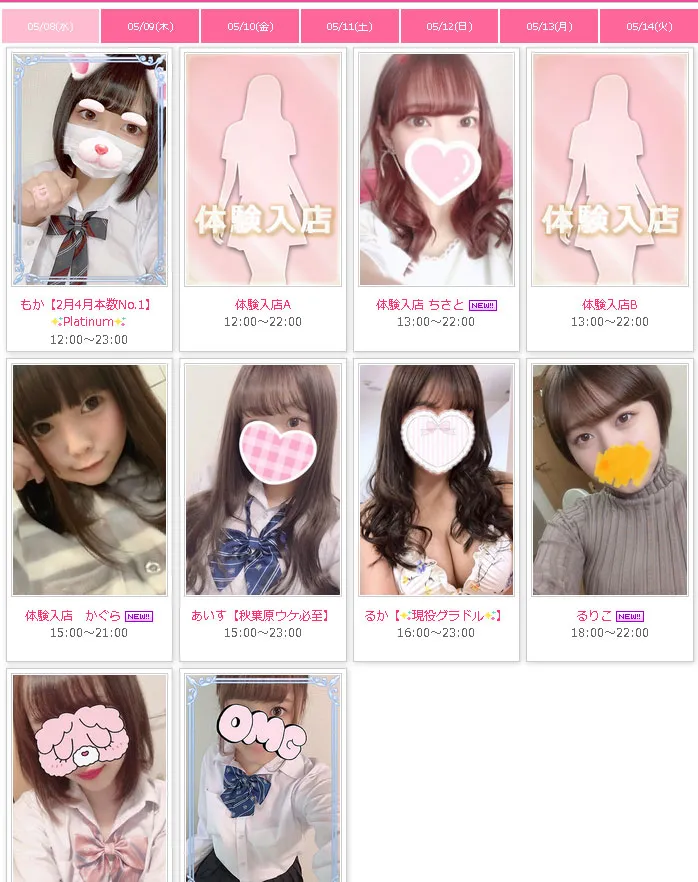Select the 05/14(火) date tab

click(x=648, y=26)
